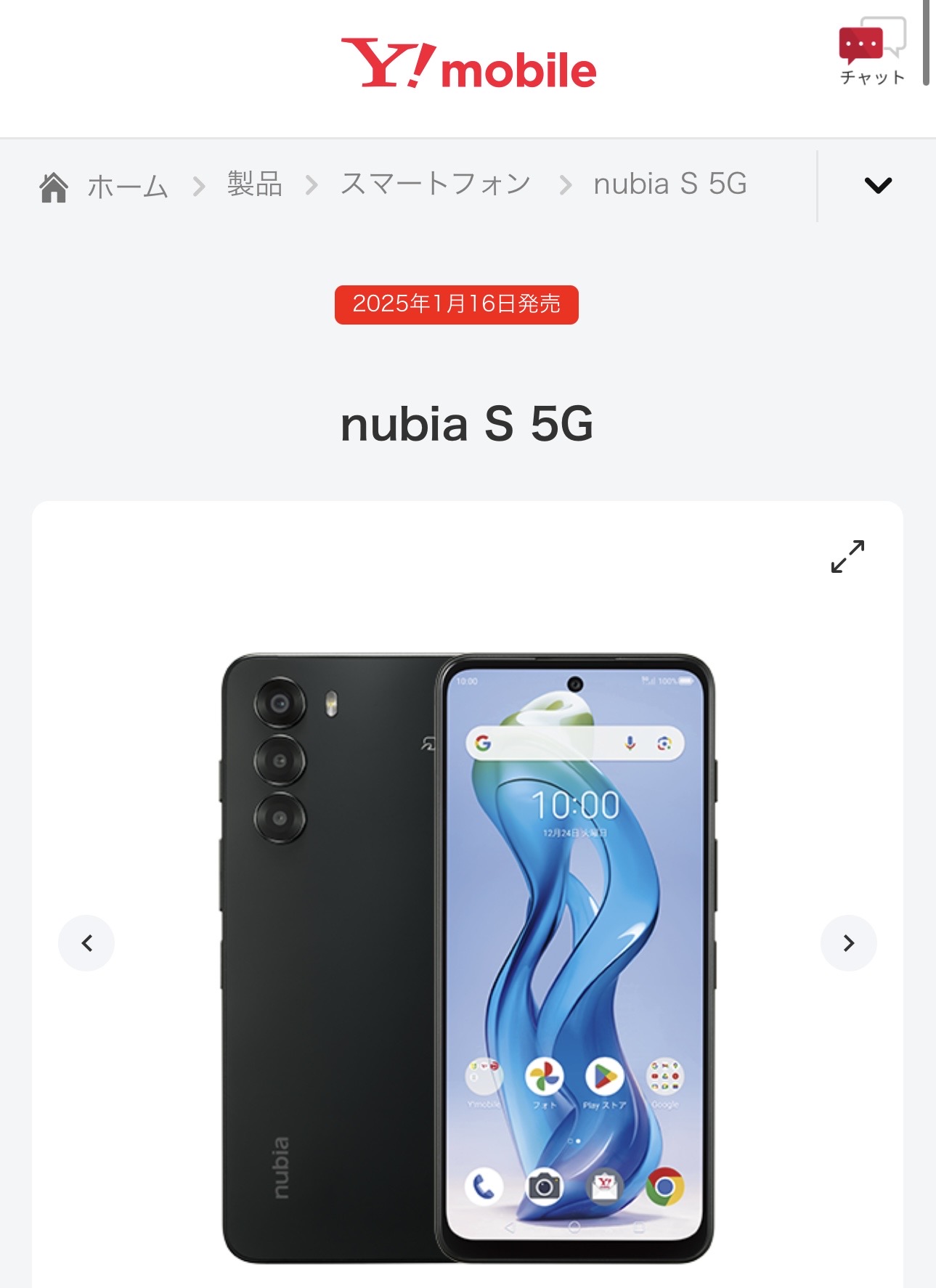This screenshot has width=936, height=1288.
Task: Go to the Y!mobile homepage via logo
Action: [468, 64]
